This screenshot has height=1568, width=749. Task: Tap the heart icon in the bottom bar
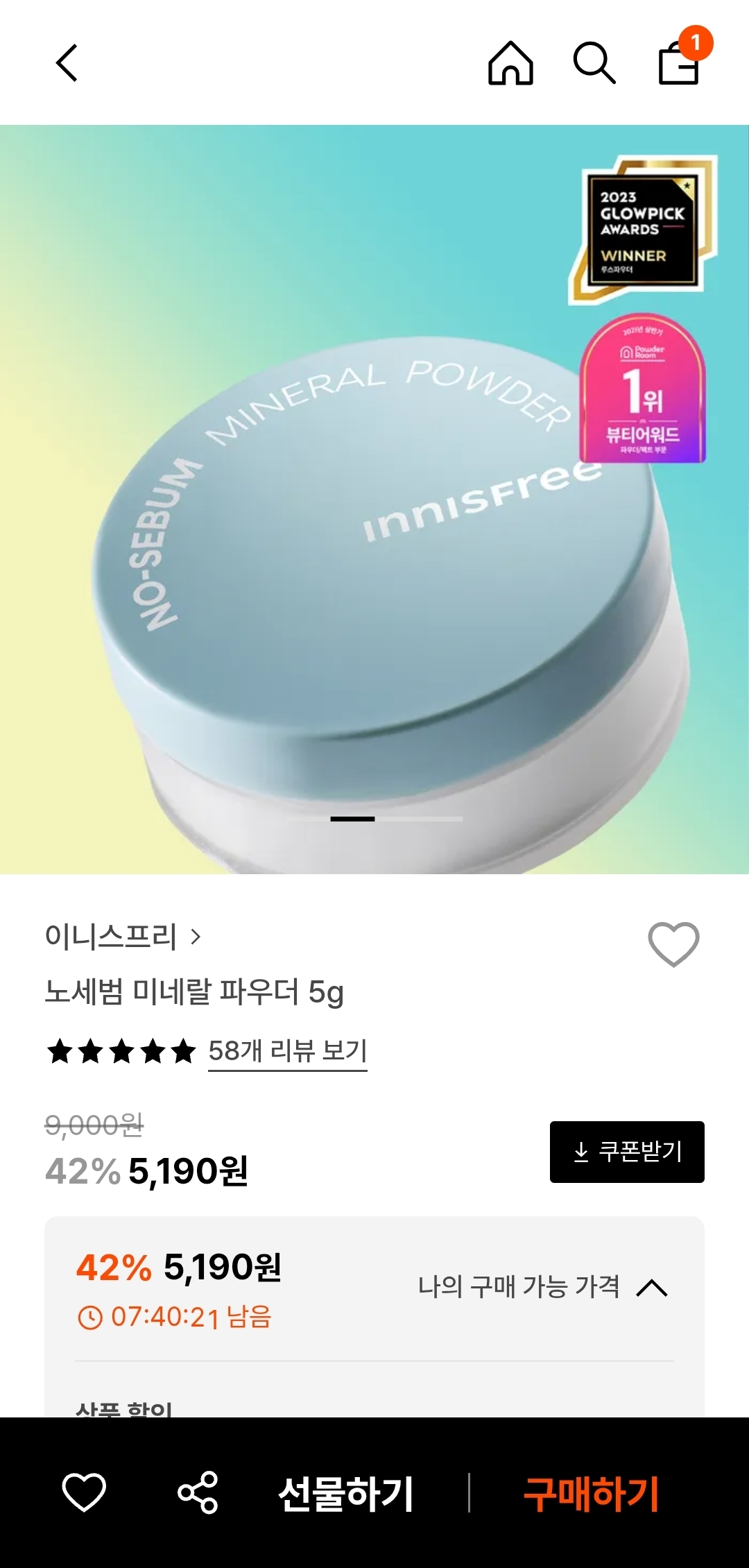click(84, 1492)
